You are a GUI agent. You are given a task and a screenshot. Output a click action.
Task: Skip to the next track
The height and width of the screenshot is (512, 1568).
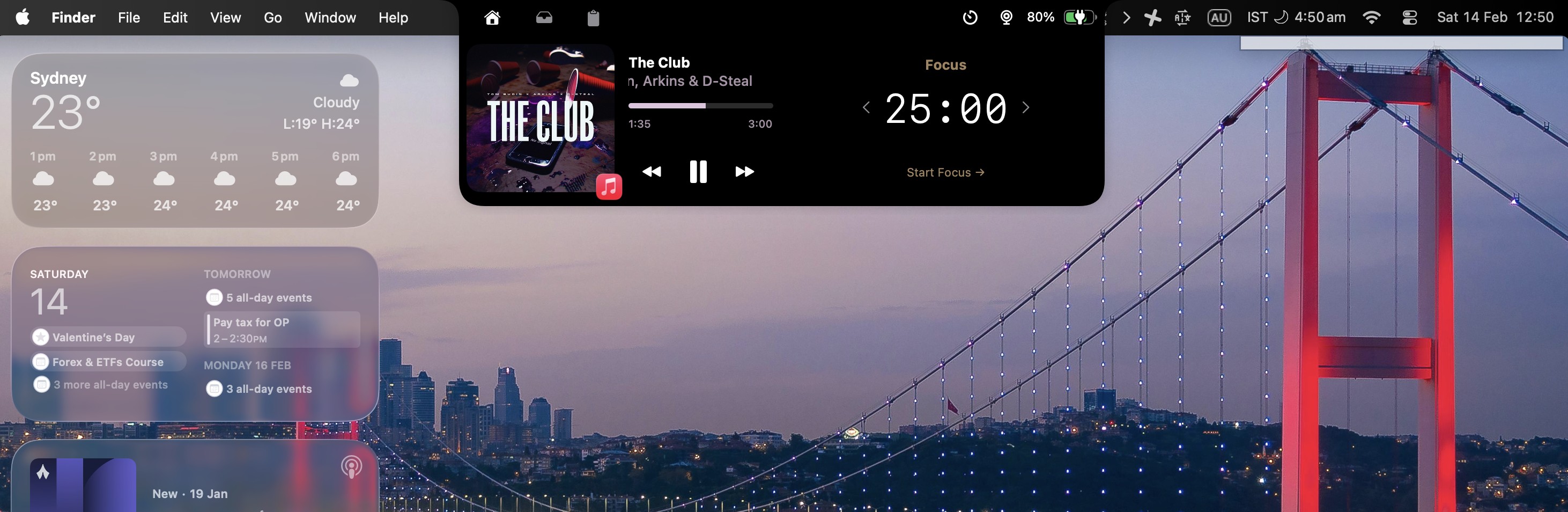(744, 172)
